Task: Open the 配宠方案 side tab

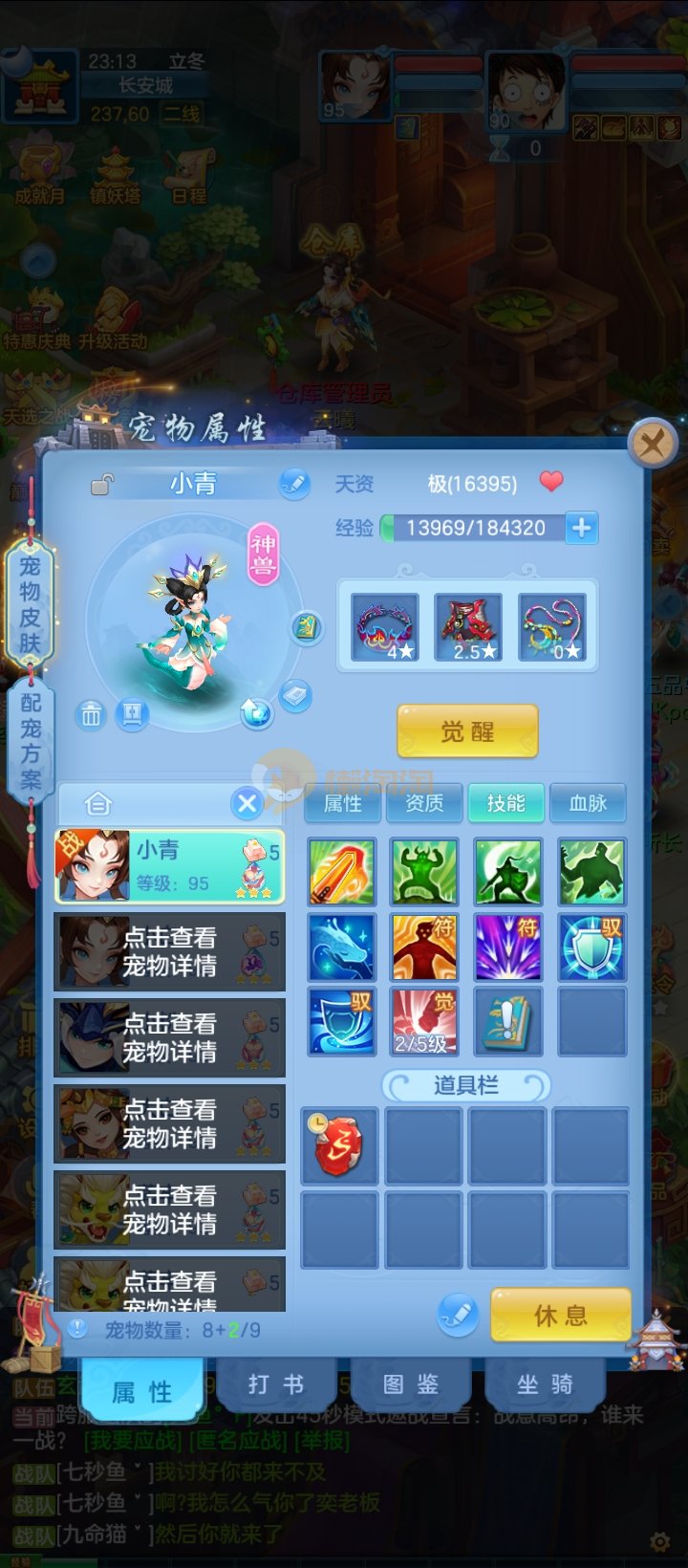Action: coord(30,741)
